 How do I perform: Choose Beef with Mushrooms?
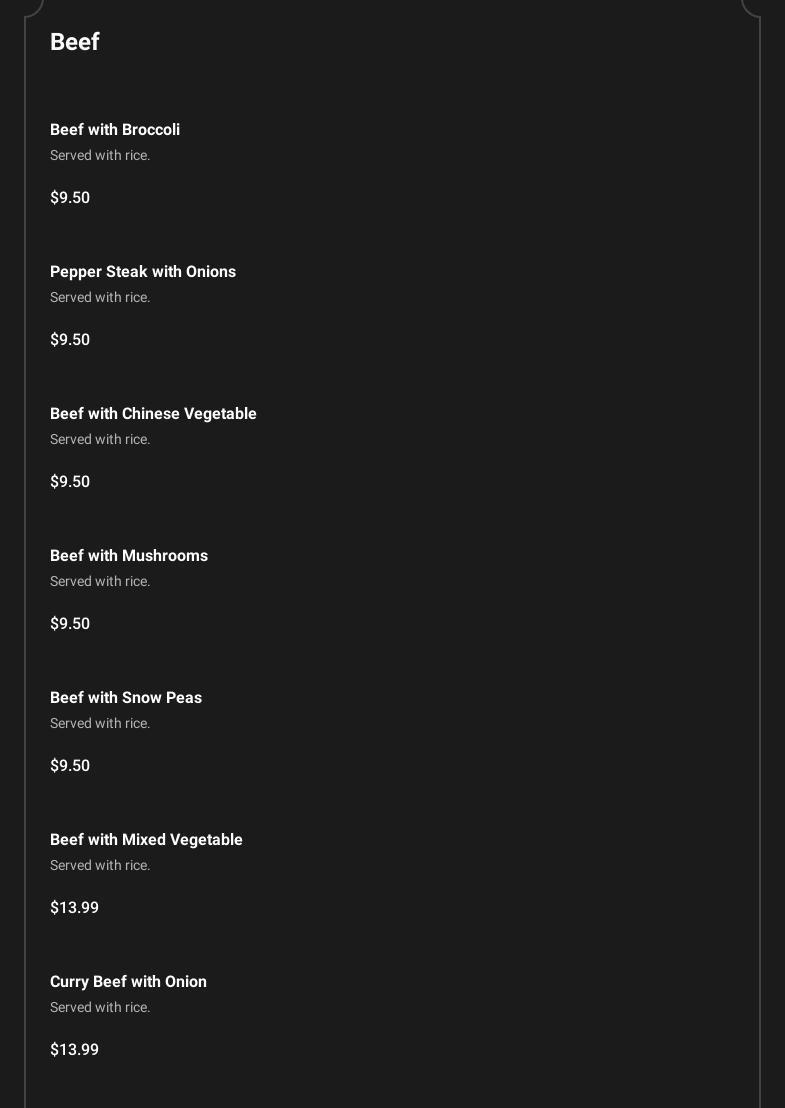click(x=129, y=556)
